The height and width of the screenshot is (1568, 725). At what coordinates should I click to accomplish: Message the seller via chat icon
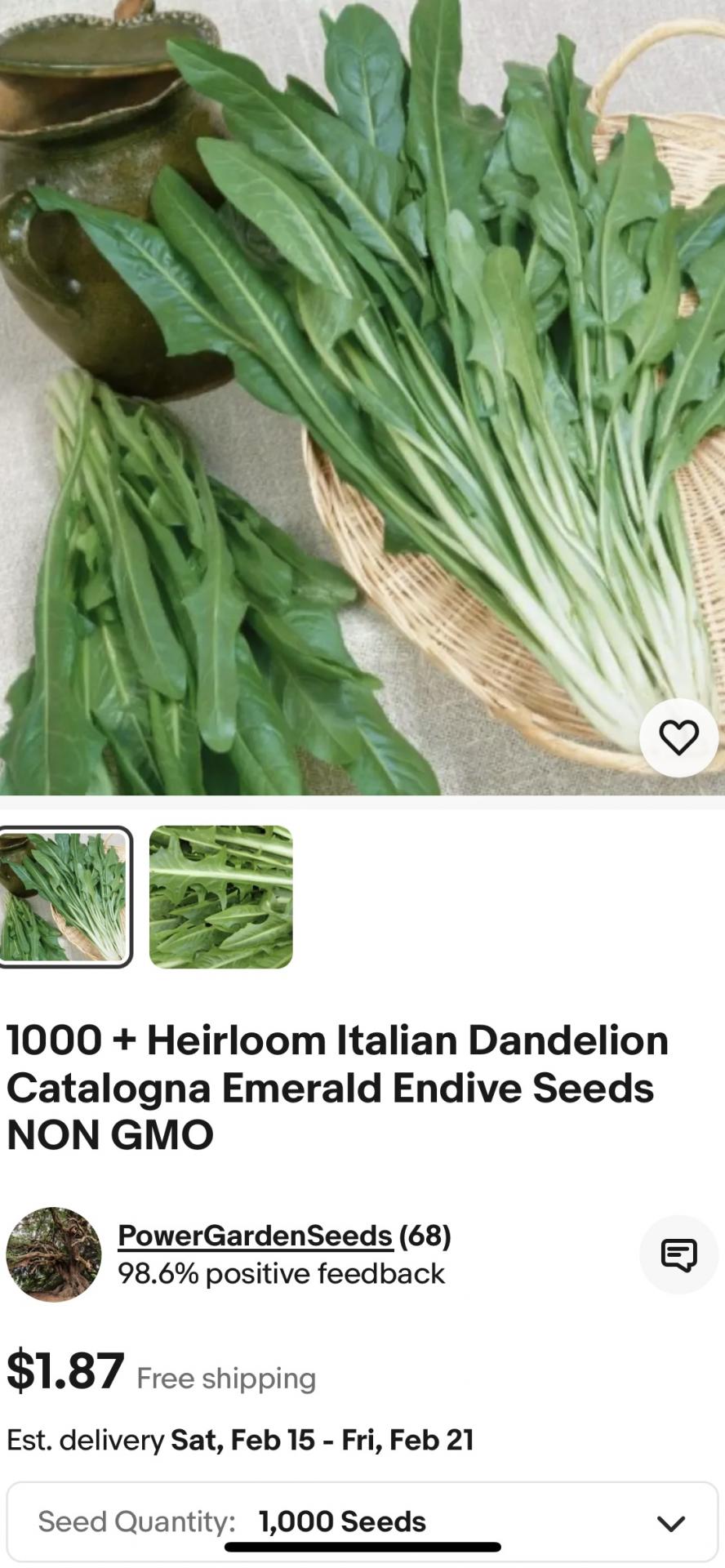click(678, 1254)
